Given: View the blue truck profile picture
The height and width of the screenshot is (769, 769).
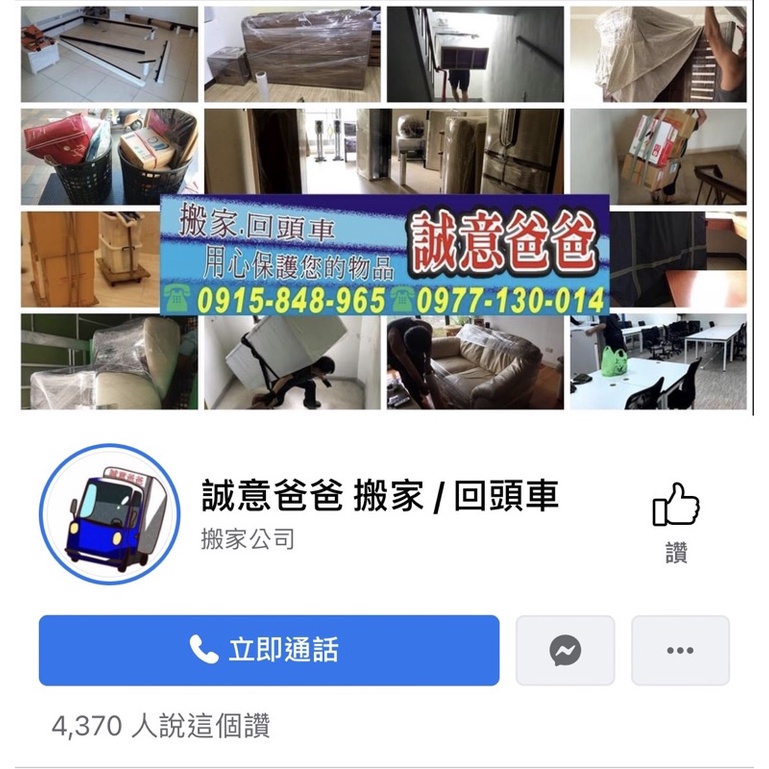Looking at the screenshot, I should point(110,514).
